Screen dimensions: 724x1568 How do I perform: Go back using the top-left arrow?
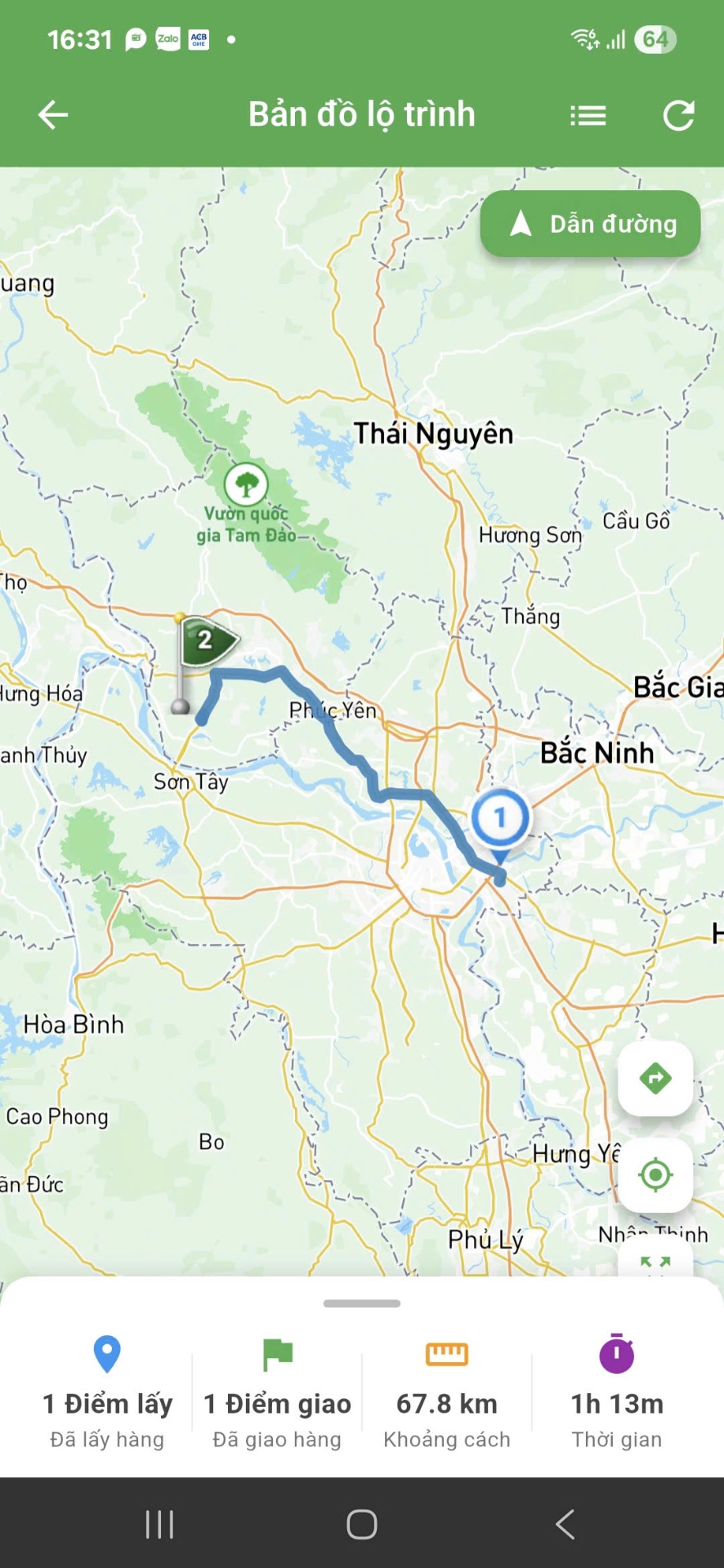[x=53, y=115]
